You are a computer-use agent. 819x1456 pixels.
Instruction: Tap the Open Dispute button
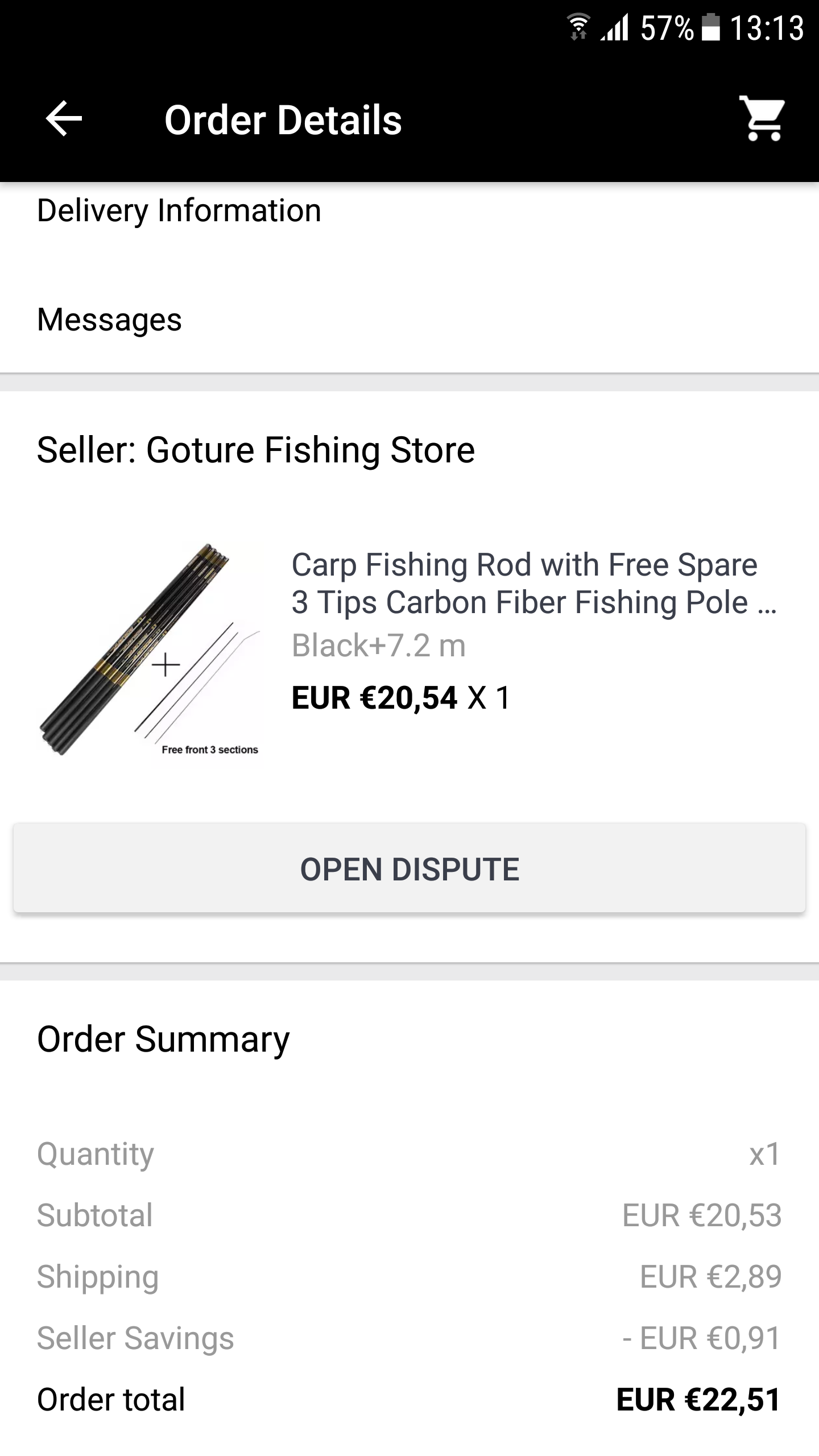click(x=409, y=868)
